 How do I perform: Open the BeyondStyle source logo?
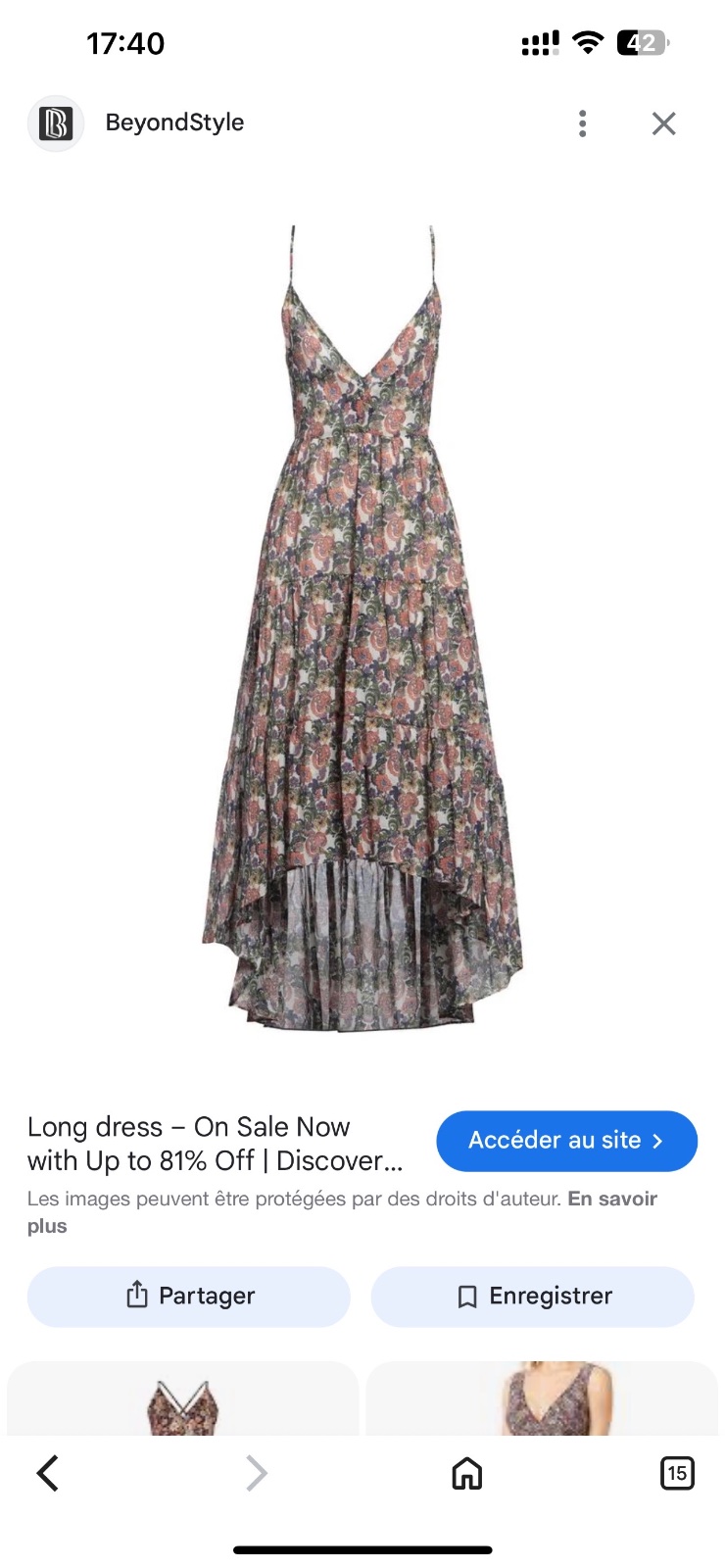pyautogui.click(x=56, y=123)
